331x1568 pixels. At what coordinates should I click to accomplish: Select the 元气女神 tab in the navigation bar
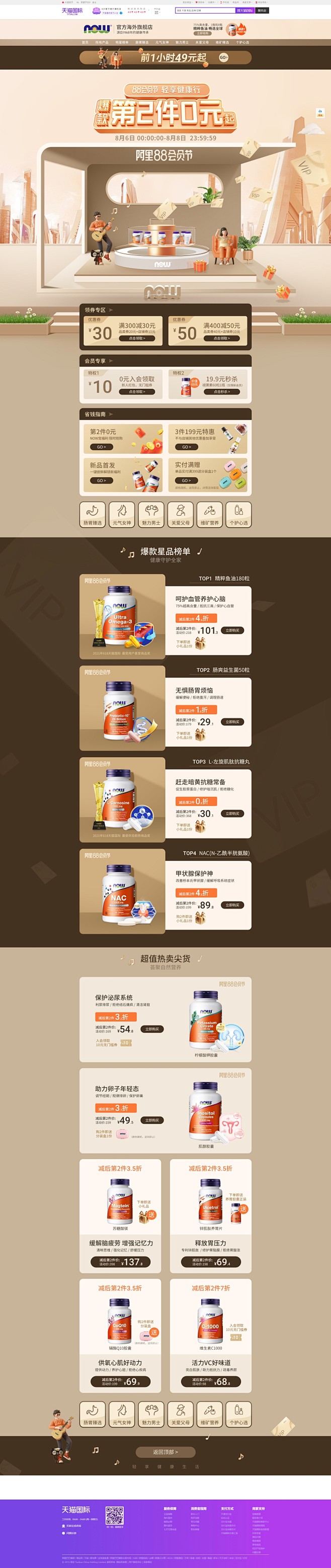coord(162,43)
